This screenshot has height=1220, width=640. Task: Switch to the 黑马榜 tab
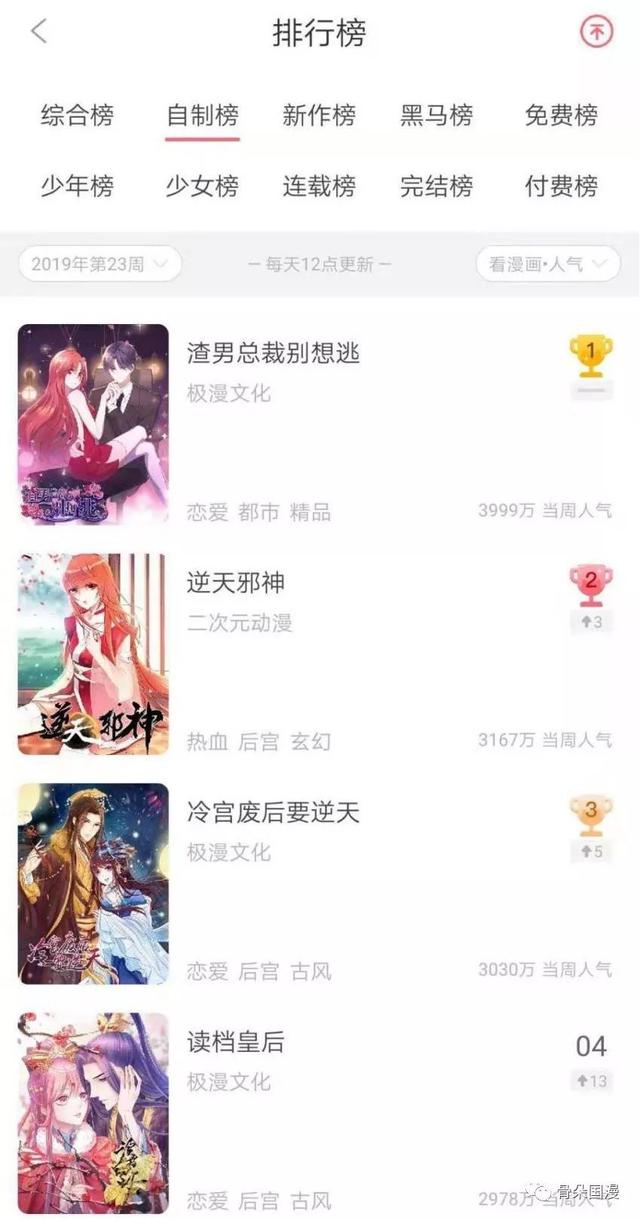point(436,116)
